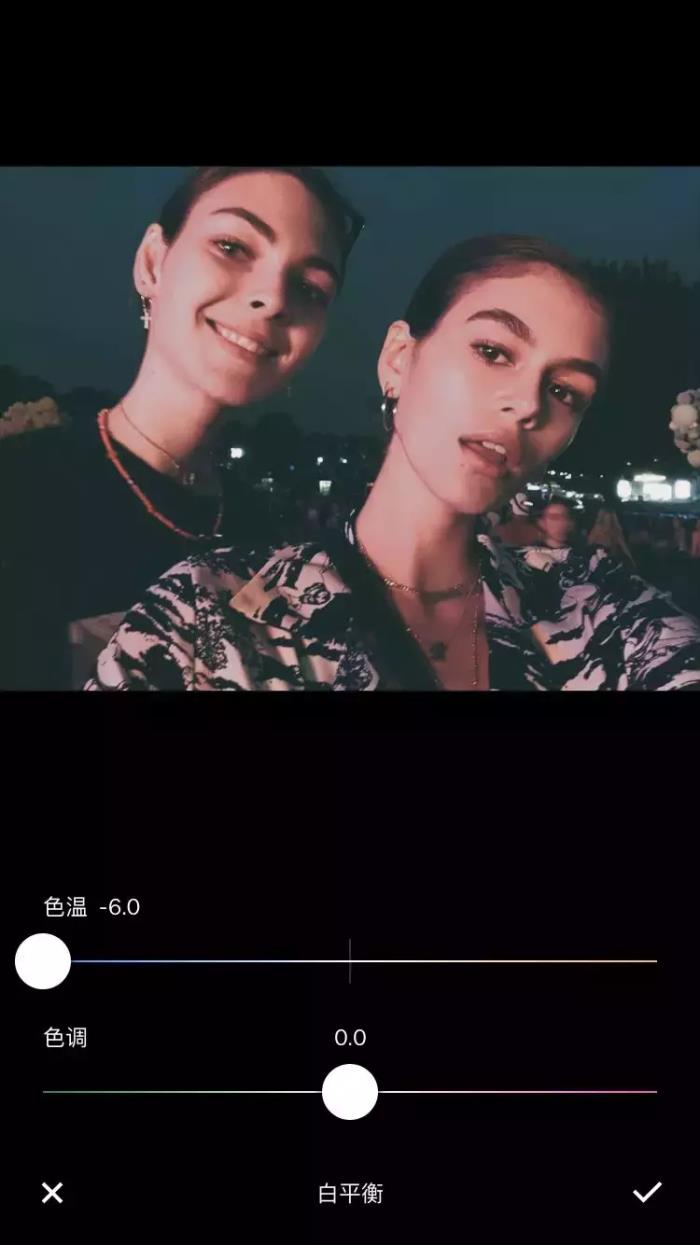
Task: Confirm white balance changes with the checkmark
Action: click(647, 1192)
